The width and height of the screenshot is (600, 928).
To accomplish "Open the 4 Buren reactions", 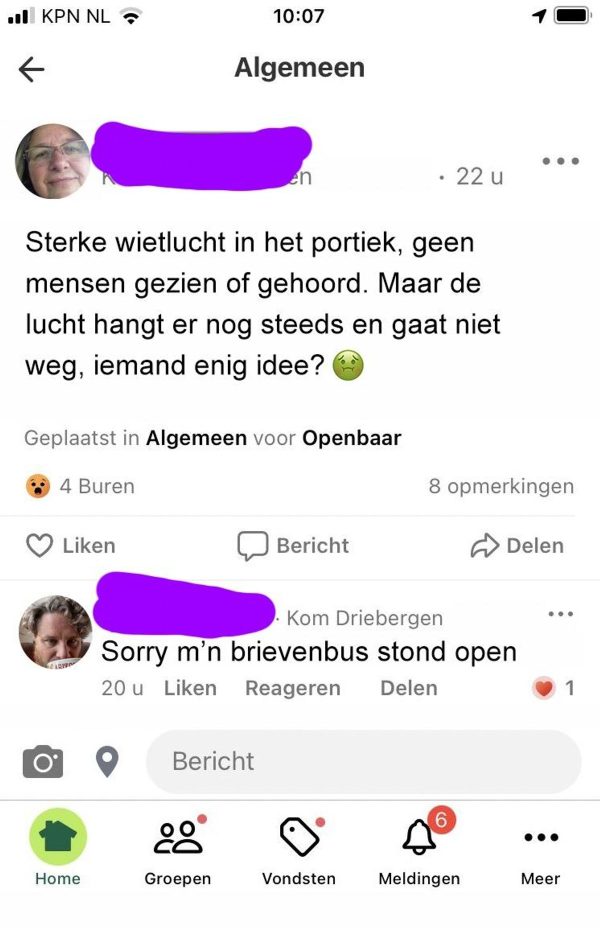I will click(80, 486).
